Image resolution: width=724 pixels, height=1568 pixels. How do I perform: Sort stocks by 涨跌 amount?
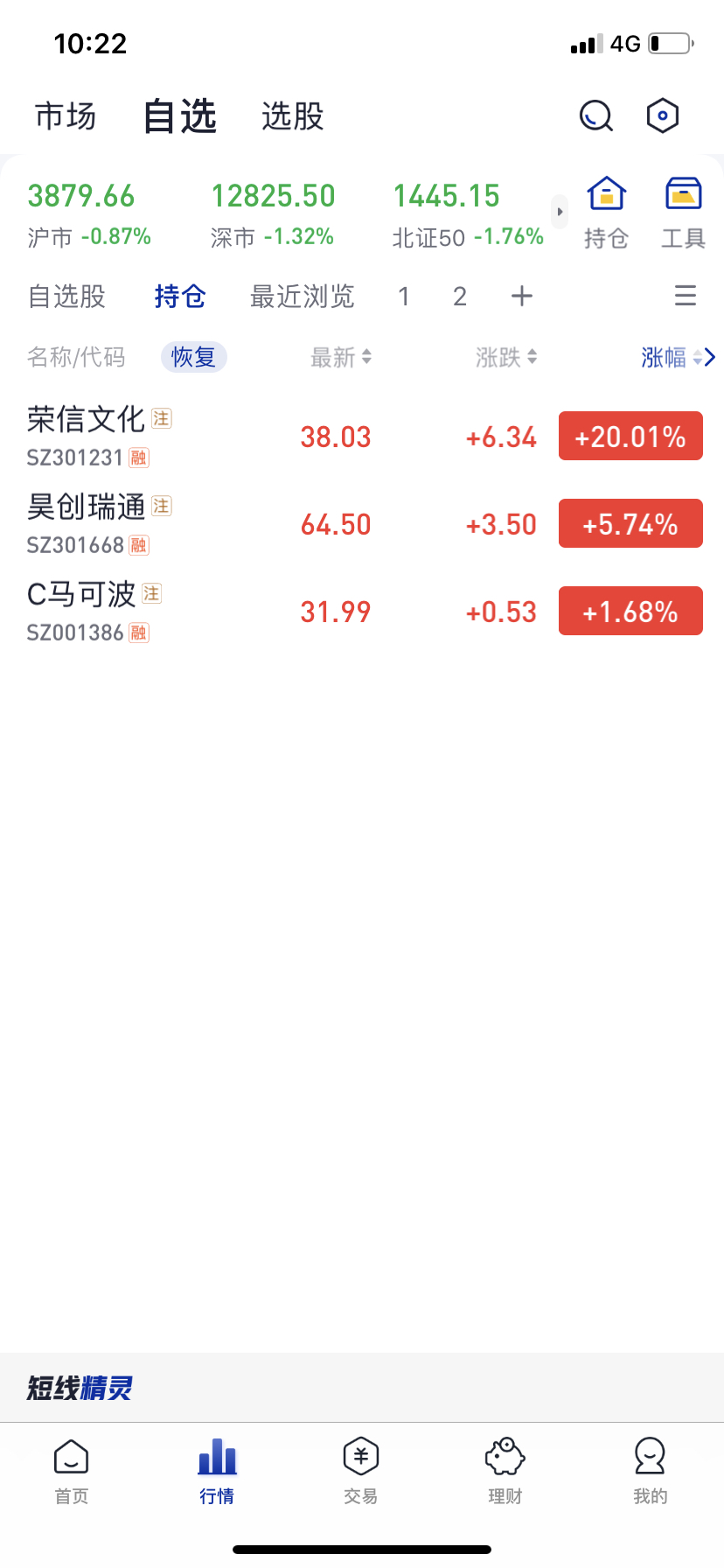(506, 357)
